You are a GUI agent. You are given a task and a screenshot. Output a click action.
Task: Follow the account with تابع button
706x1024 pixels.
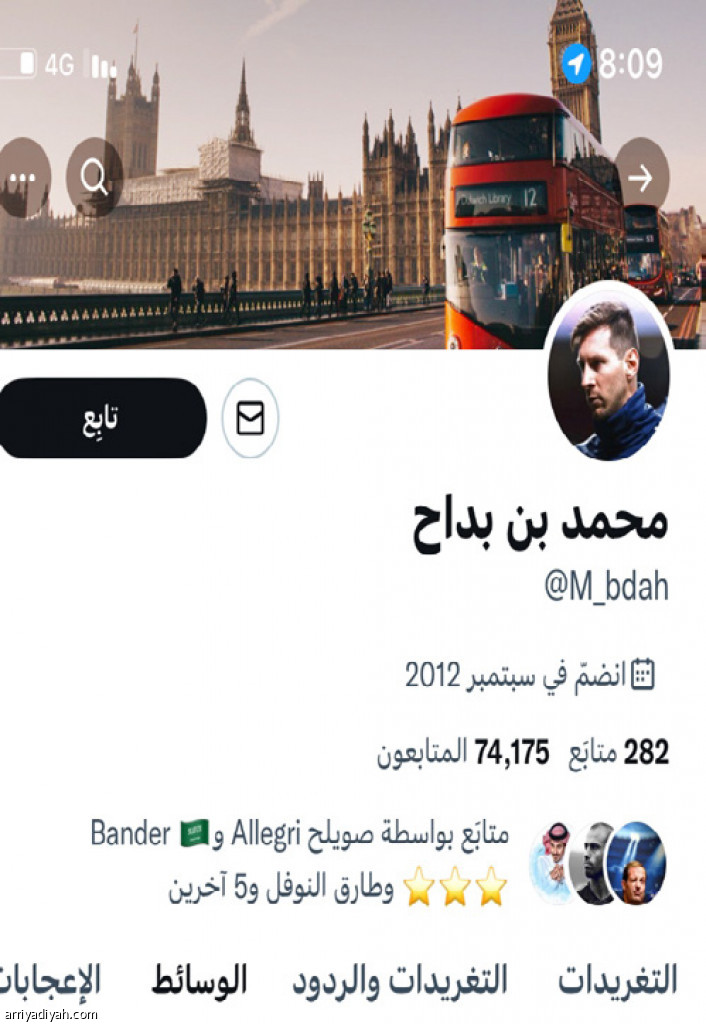(x=100, y=418)
